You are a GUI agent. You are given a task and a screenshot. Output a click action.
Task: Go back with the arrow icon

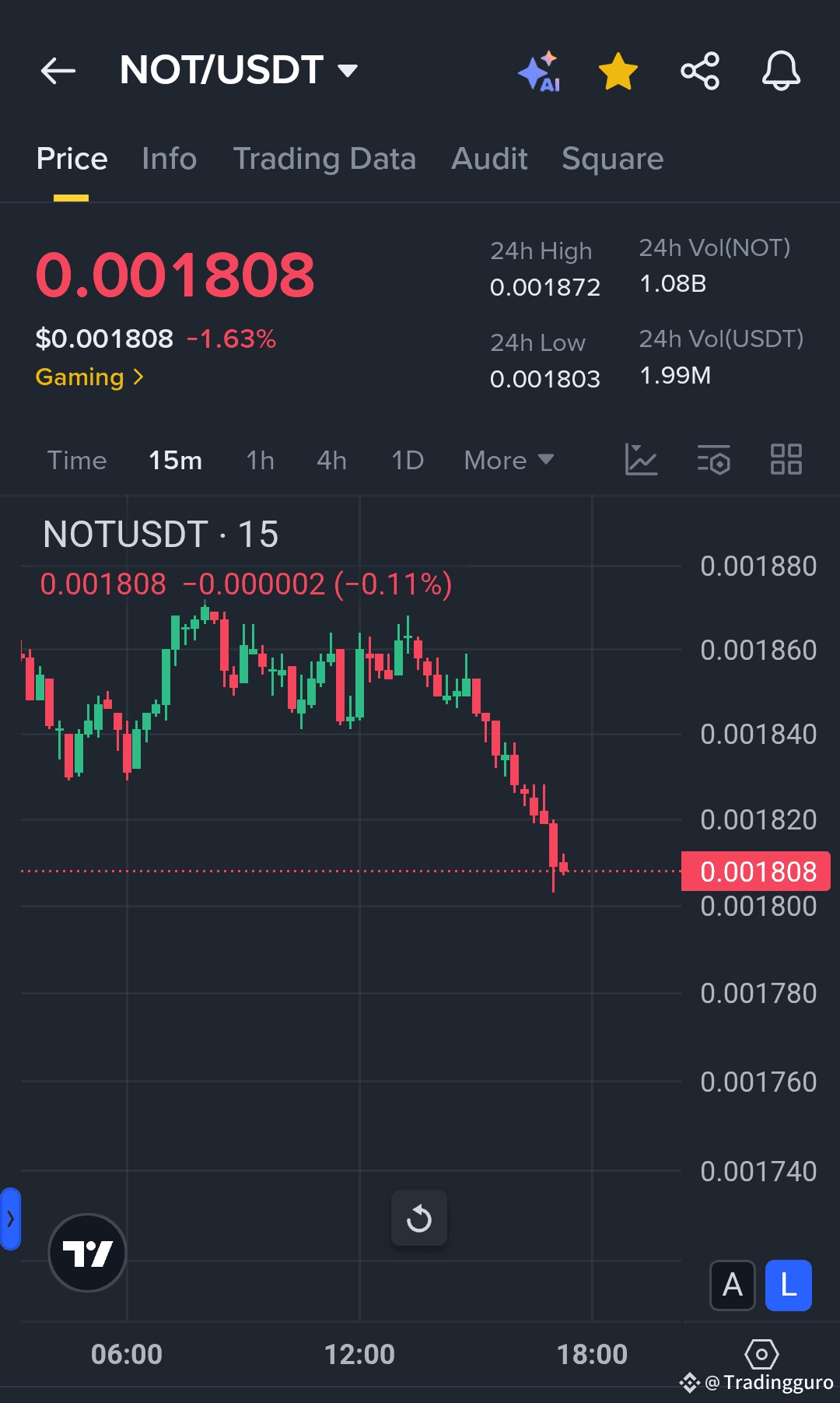(58, 71)
